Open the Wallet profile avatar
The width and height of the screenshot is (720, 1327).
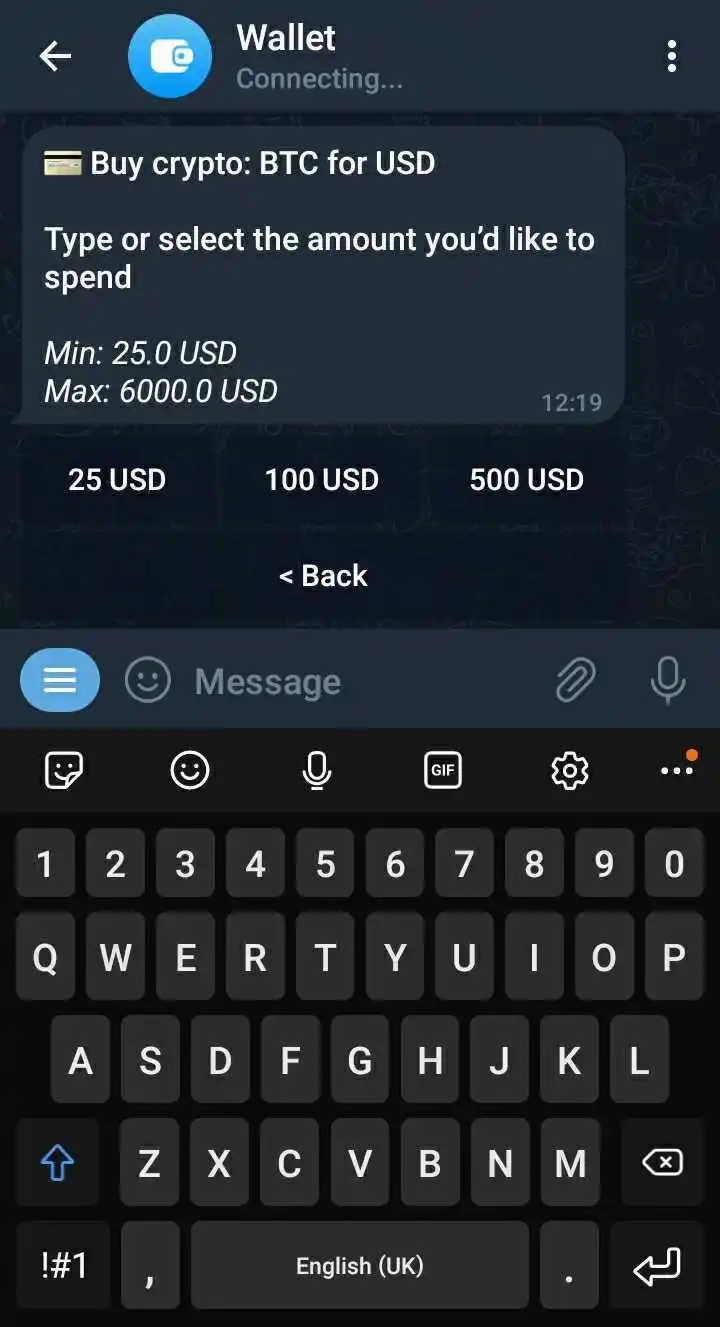pos(170,57)
